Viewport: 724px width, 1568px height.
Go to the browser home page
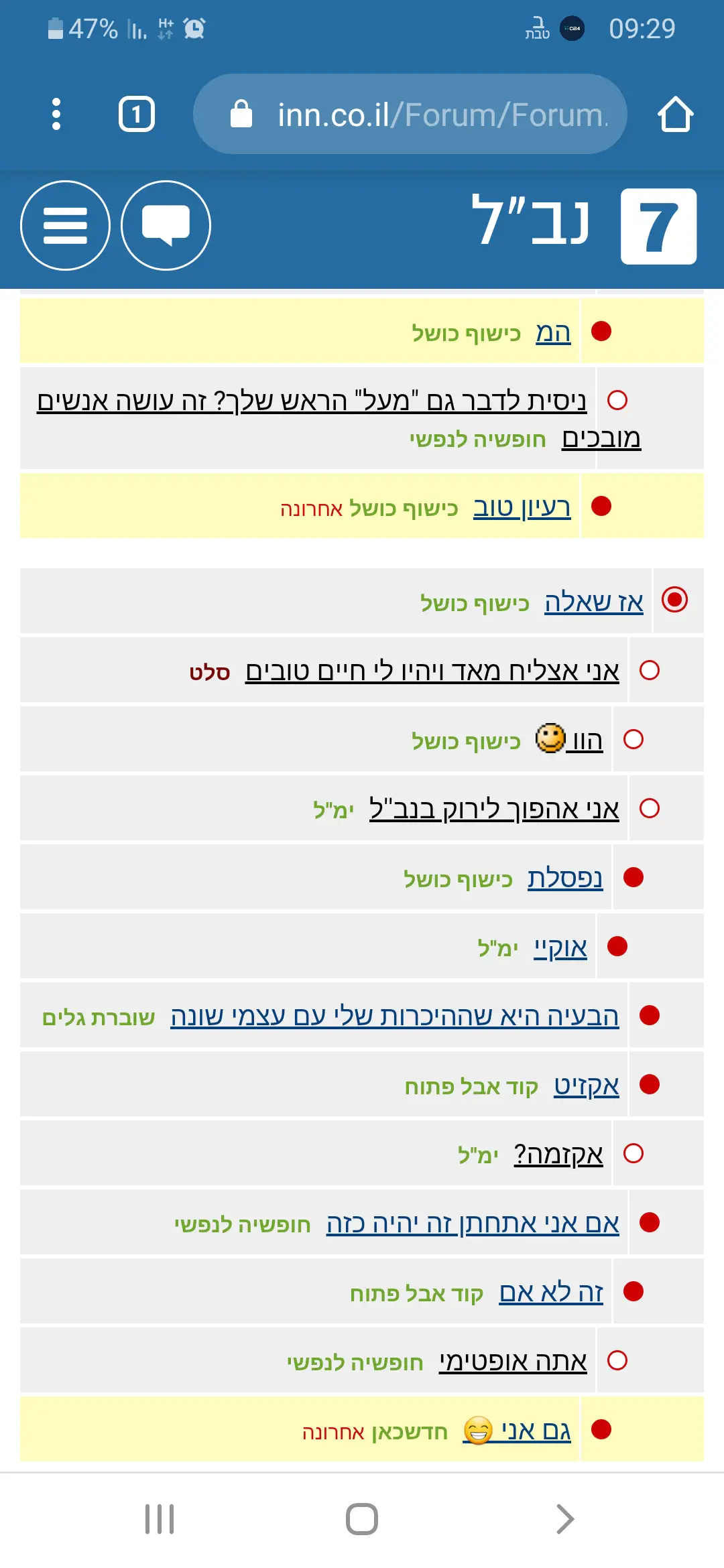click(675, 115)
